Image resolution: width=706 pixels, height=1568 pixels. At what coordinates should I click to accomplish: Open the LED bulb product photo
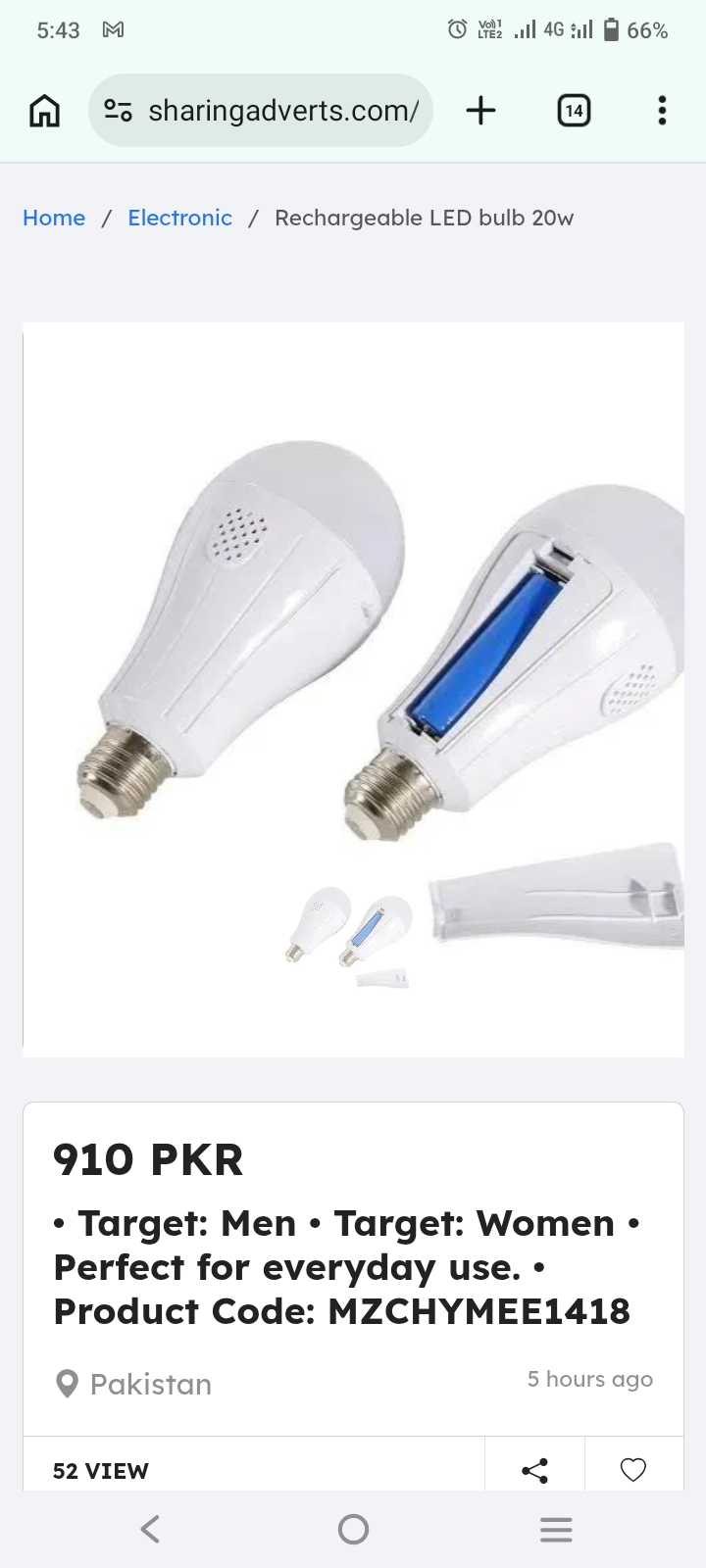tap(353, 690)
